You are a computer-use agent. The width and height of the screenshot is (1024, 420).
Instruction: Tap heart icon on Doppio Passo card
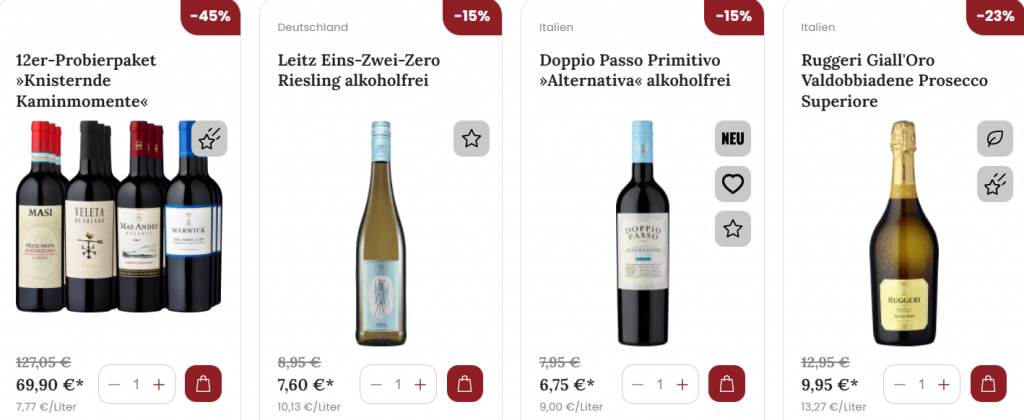(x=733, y=184)
